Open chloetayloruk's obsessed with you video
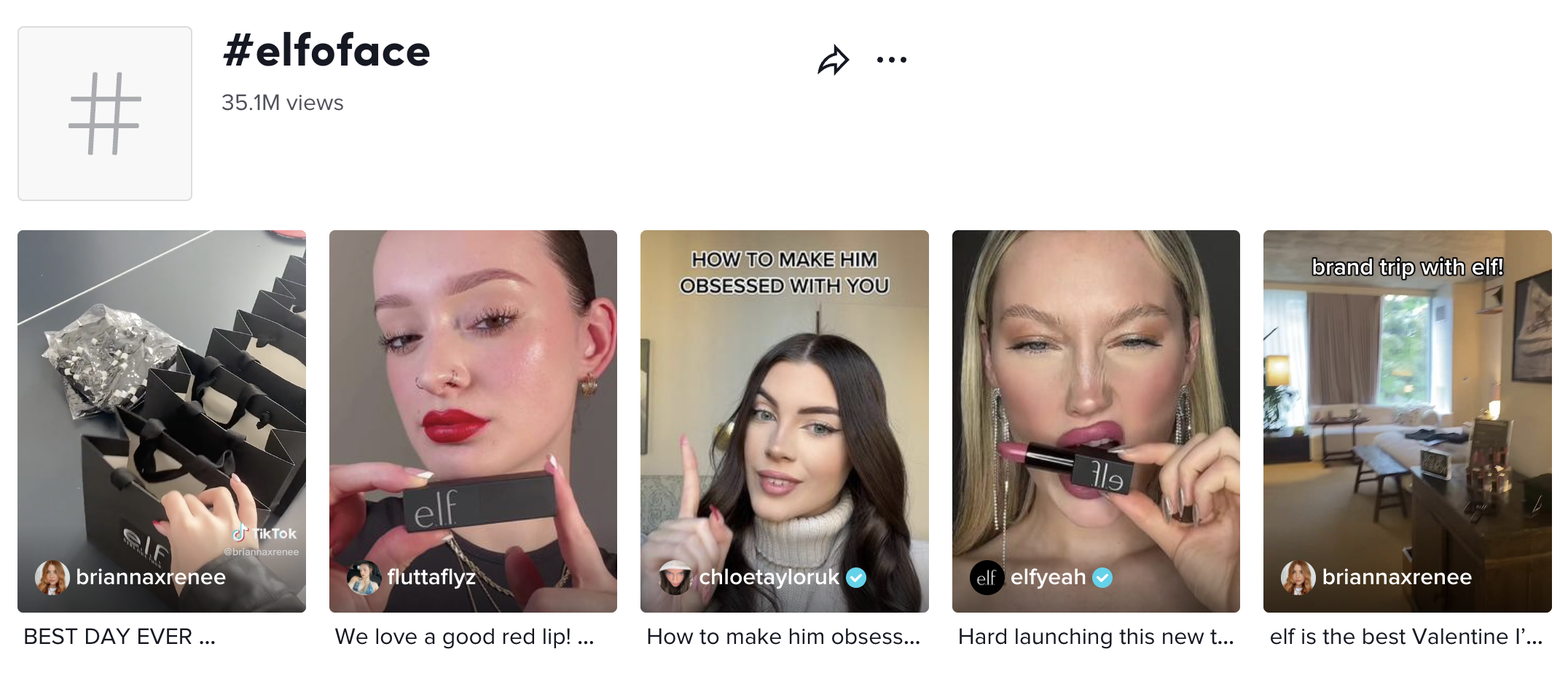1568x676 pixels. coord(784,420)
